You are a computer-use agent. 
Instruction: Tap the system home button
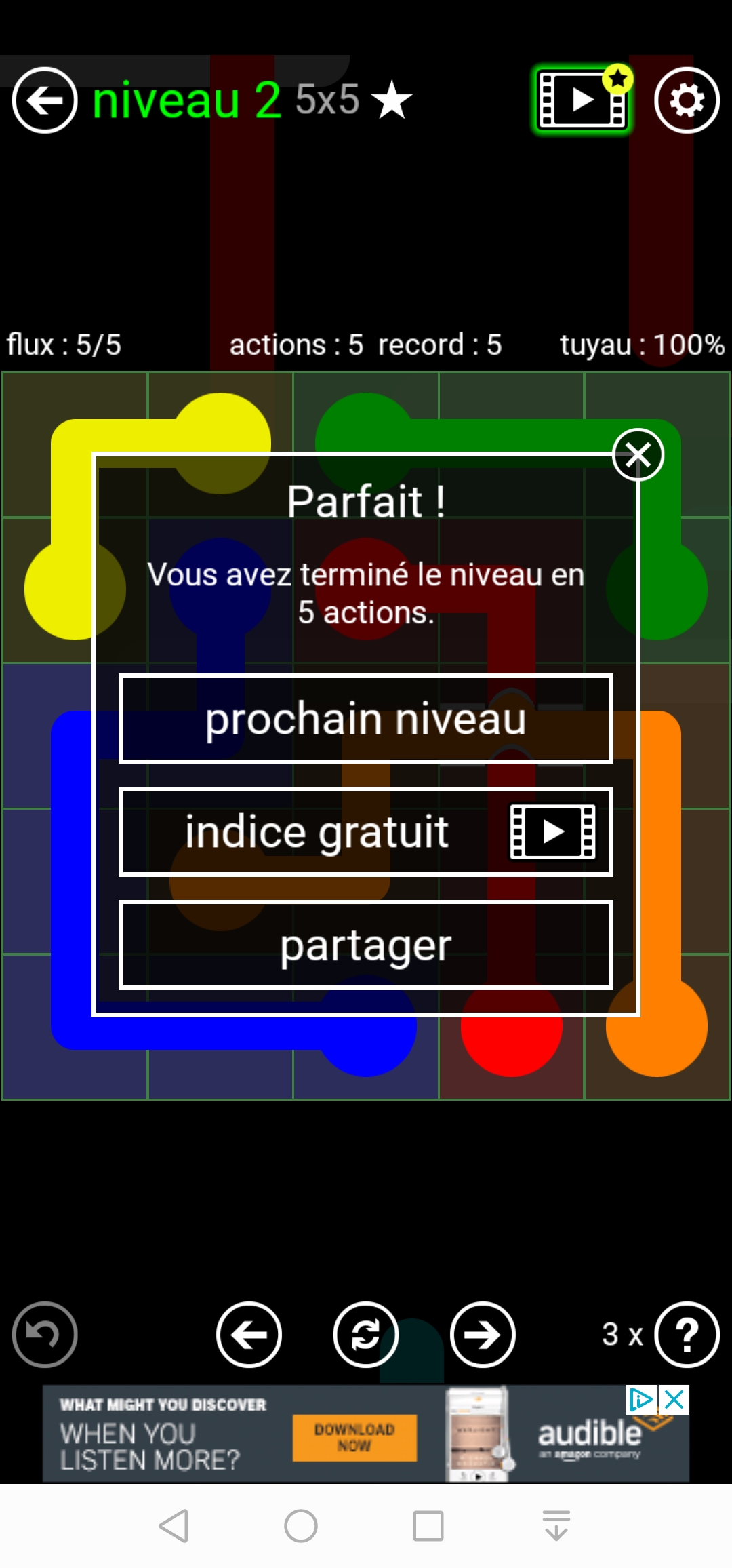point(301,1526)
